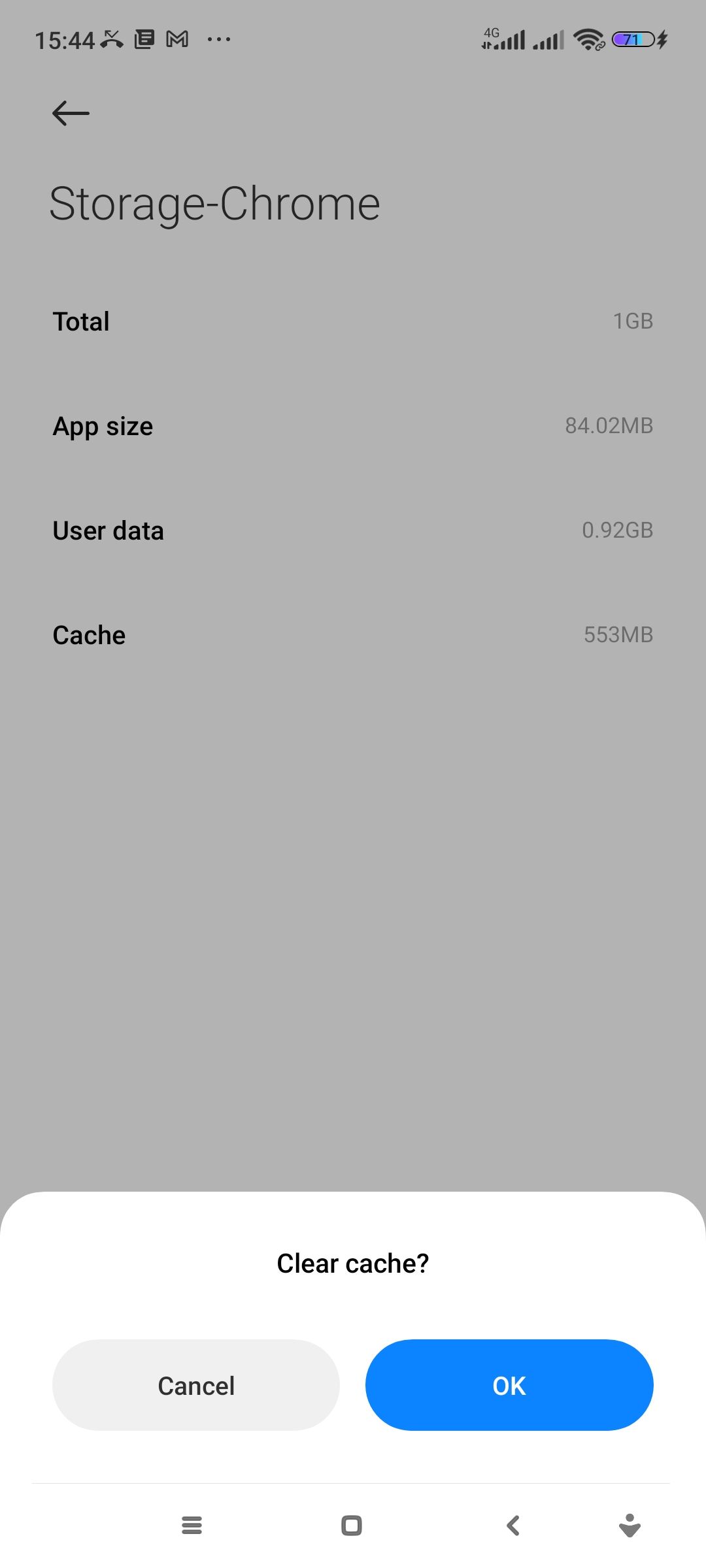Tap the assistant icon in navigation bar
The width and height of the screenshot is (706, 1568).
click(x=630, y=1526)
